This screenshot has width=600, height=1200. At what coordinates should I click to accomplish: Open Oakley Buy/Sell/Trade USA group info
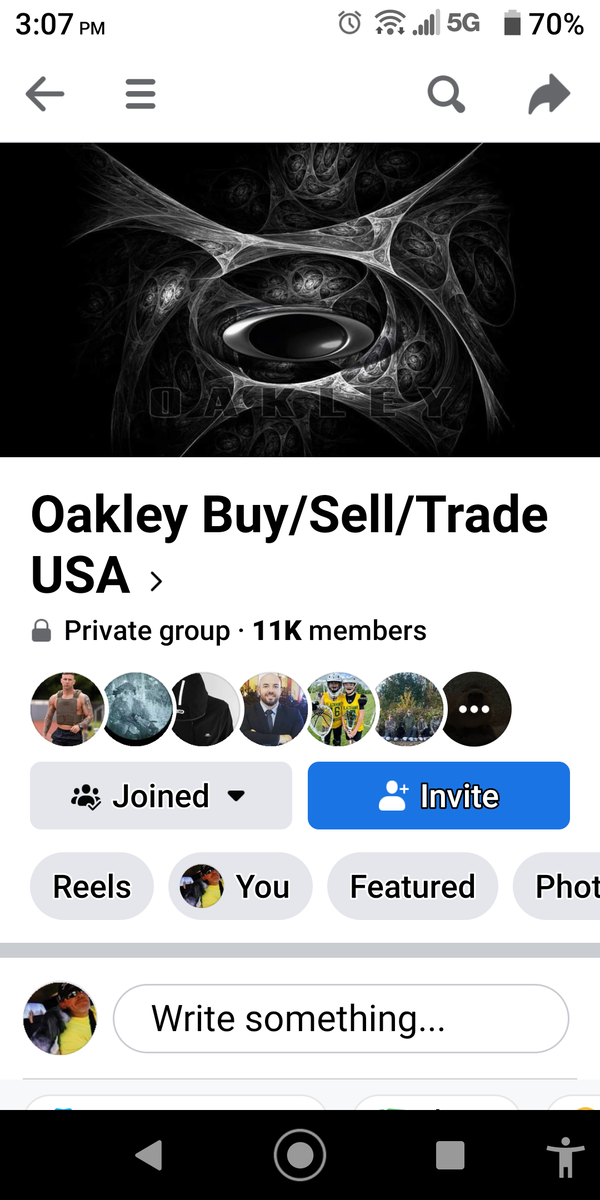coord(290,545)
